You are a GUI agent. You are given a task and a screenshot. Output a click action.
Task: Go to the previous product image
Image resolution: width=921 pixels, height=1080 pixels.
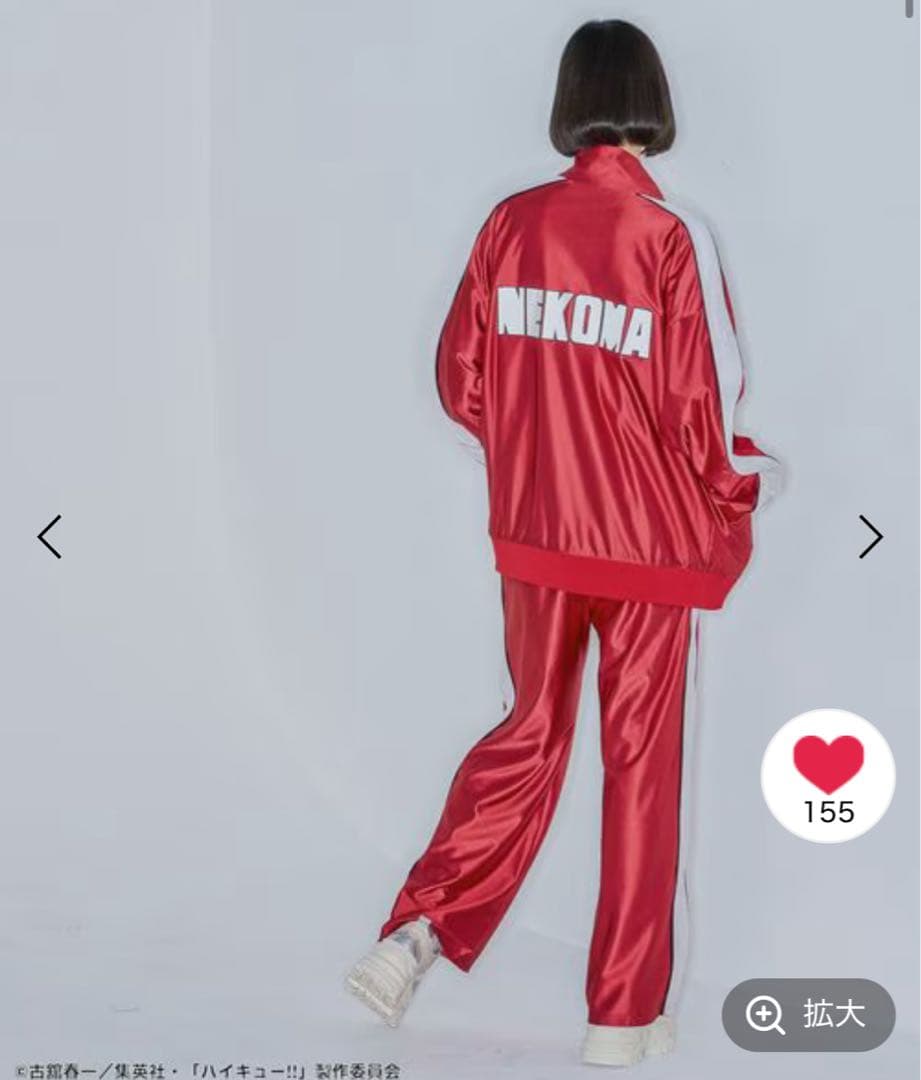click(49, 537)
